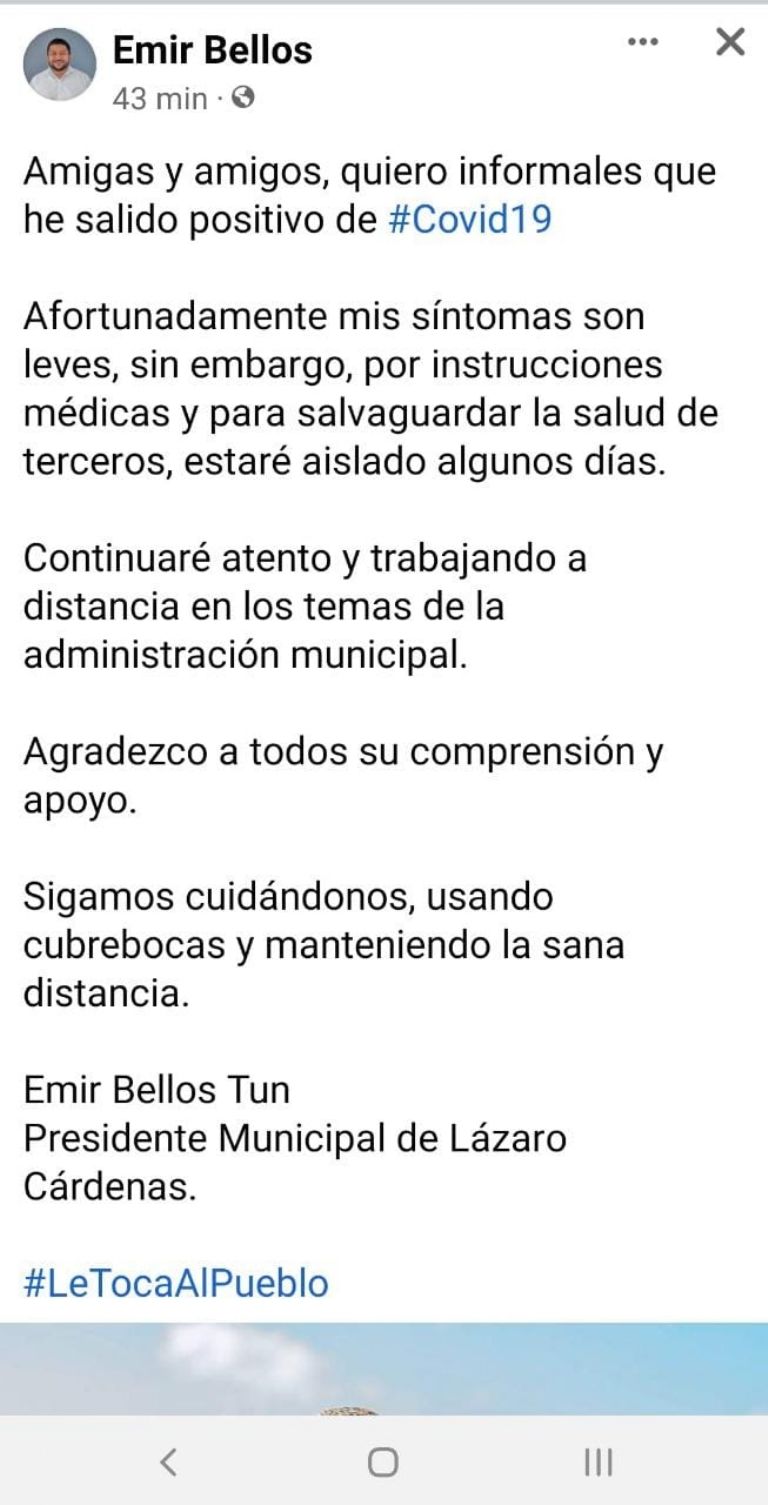Open the #Covid19 hashtag
The height and width of the screenshot is (1505, 768).
(x=469, y=220)
